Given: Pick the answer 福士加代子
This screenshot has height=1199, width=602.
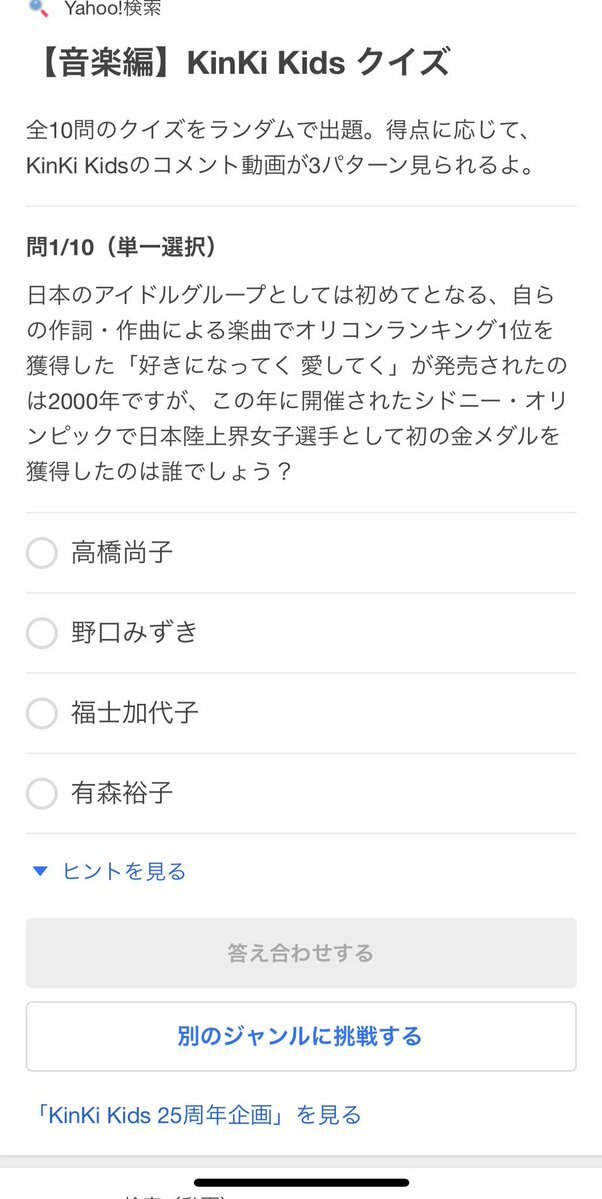Looking at the screenshot, I should [301, 713].
